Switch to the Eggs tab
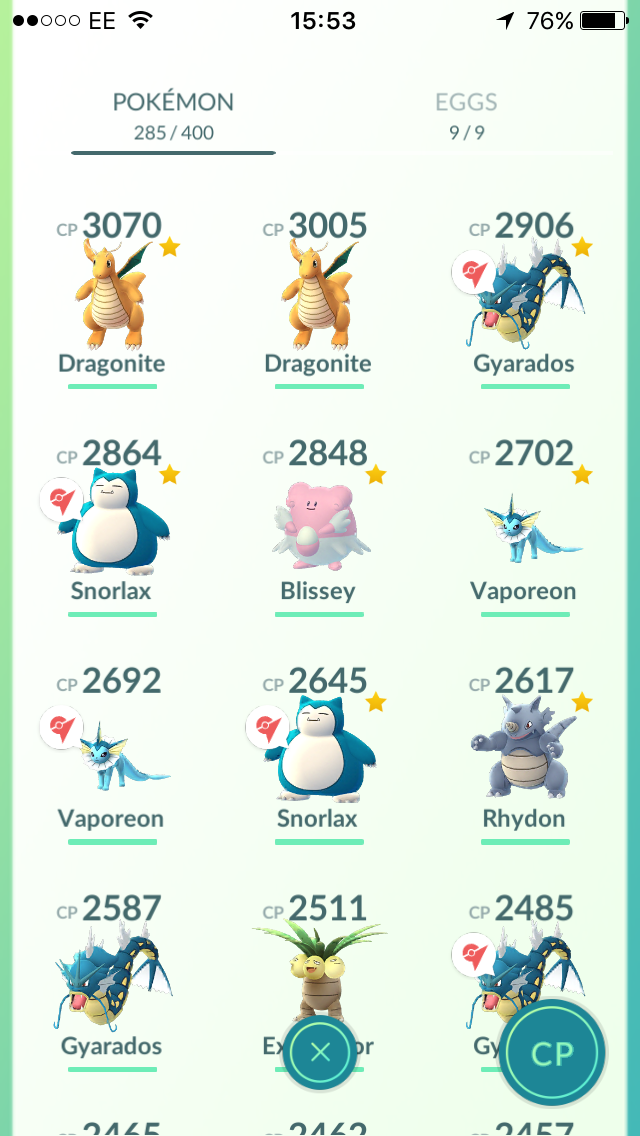The height and width of the screenshot is (1136, 640). (466, 116)
